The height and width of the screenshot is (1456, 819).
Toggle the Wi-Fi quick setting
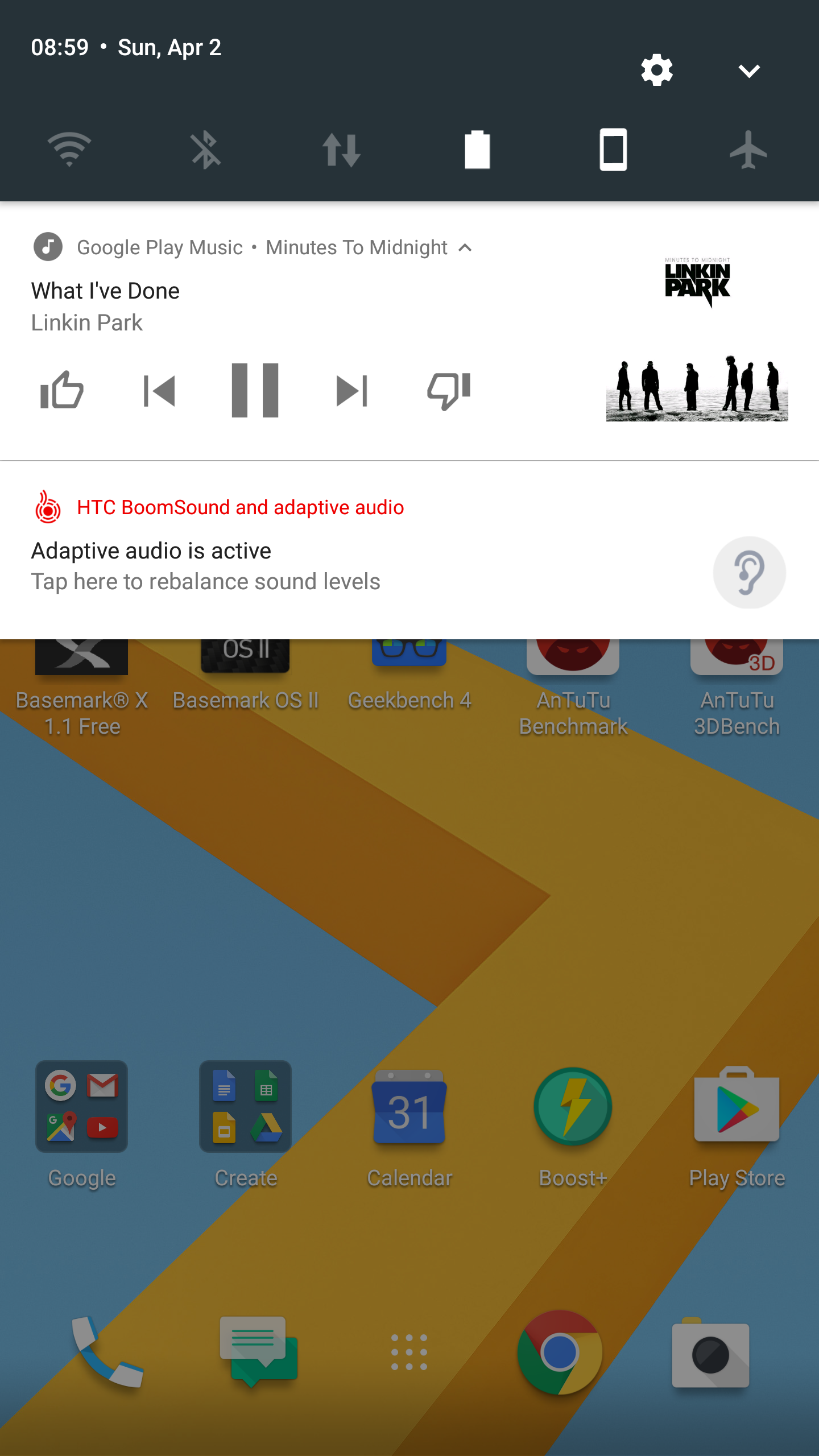(x=69, y=150)
